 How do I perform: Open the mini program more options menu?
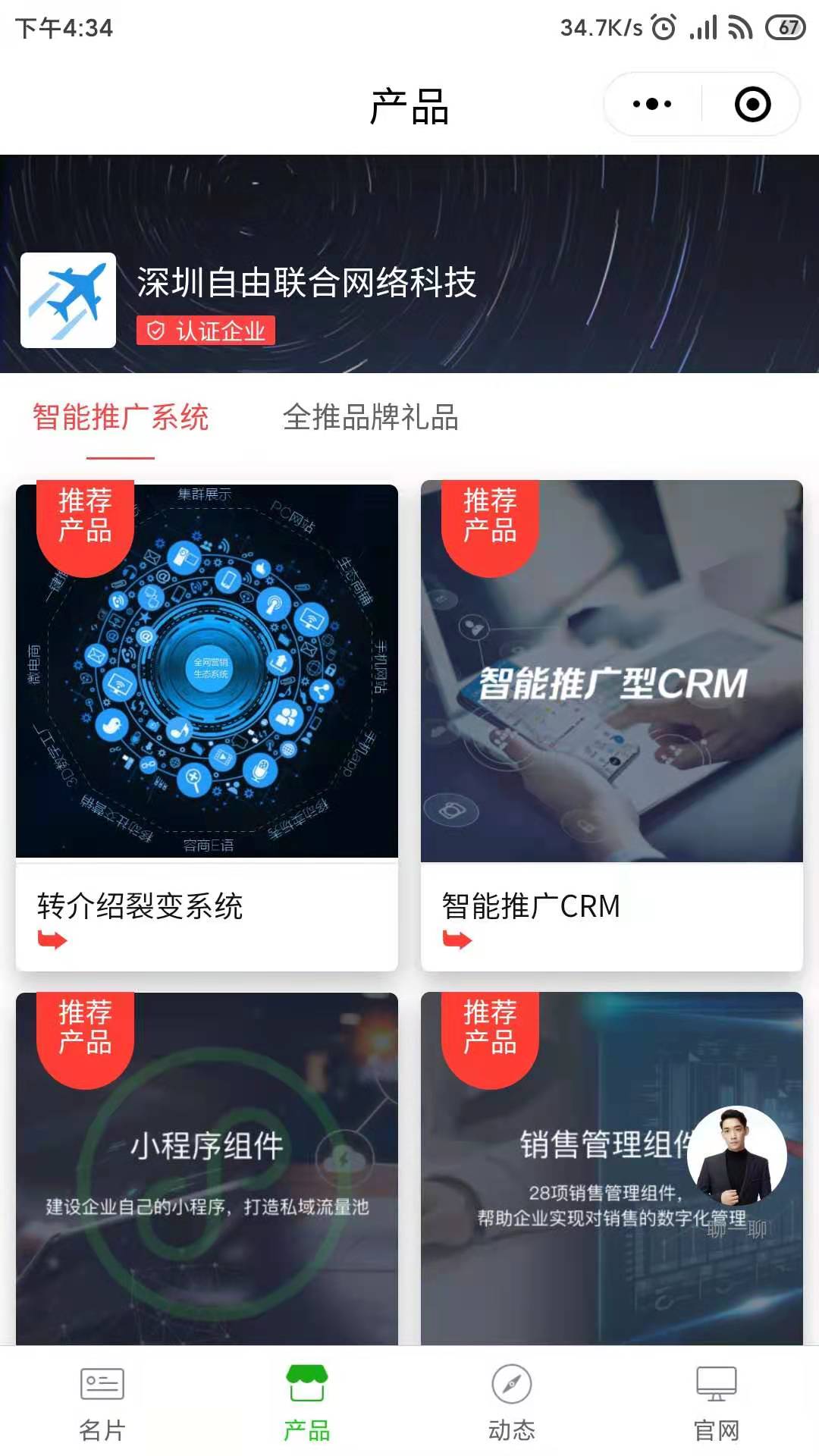(x=652, y=104)
